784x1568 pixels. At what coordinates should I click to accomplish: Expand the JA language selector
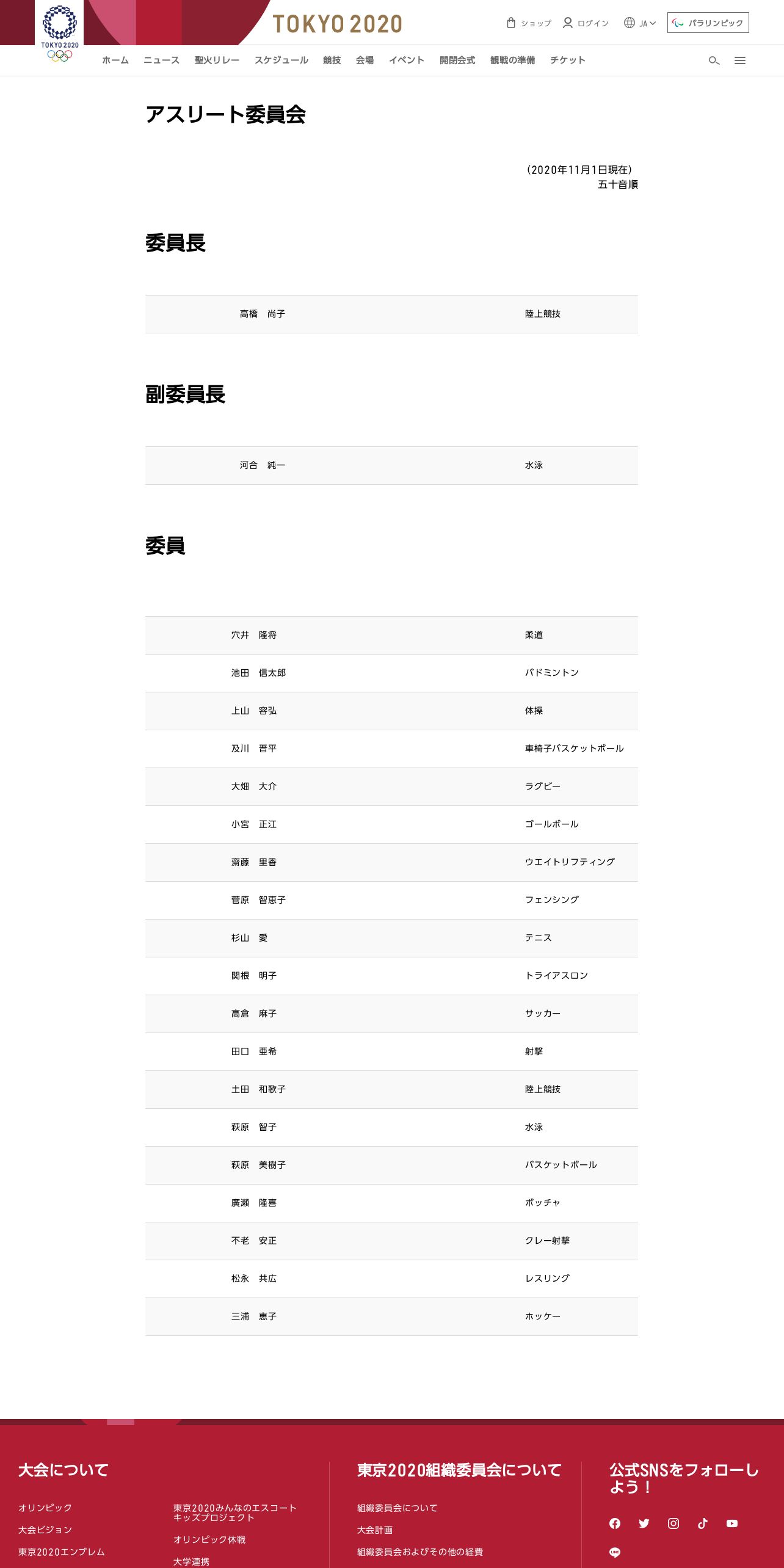(x=640, y=23)
